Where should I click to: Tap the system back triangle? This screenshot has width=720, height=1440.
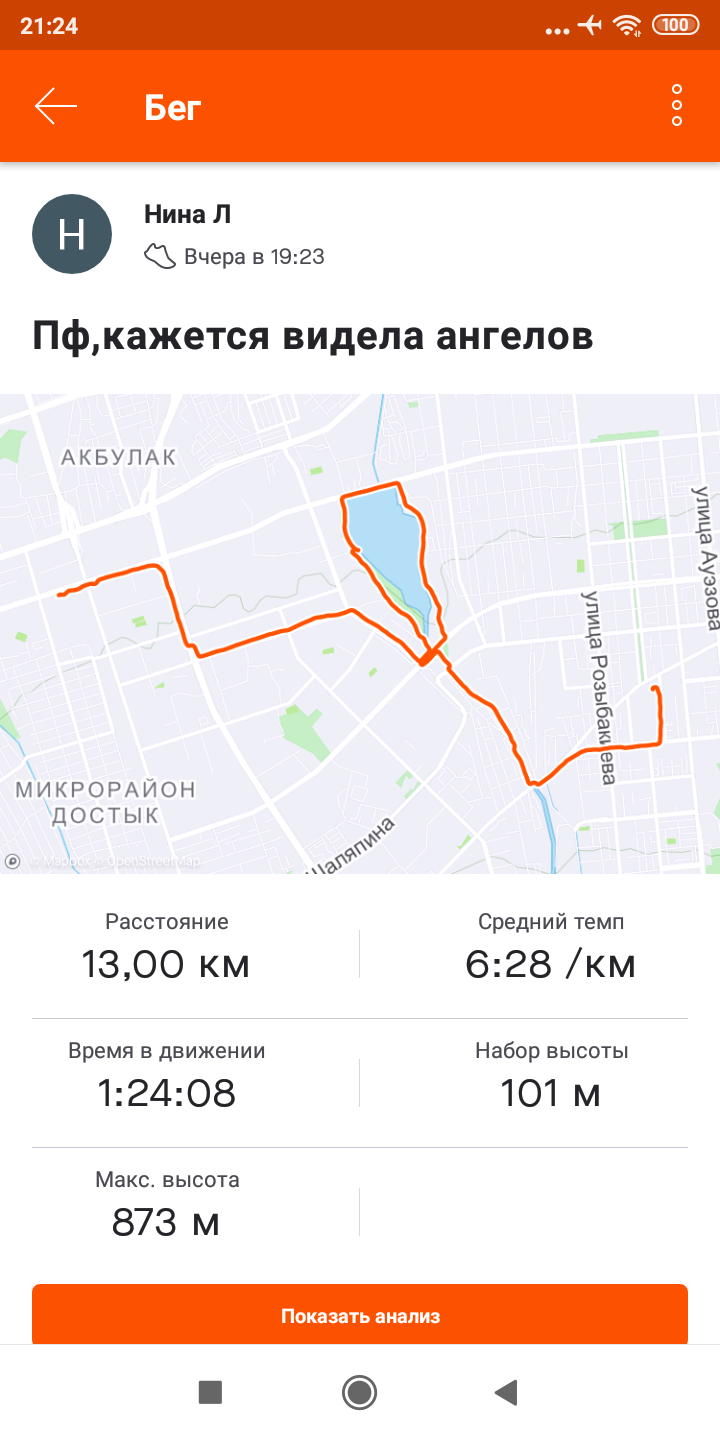pos(506,1391)
